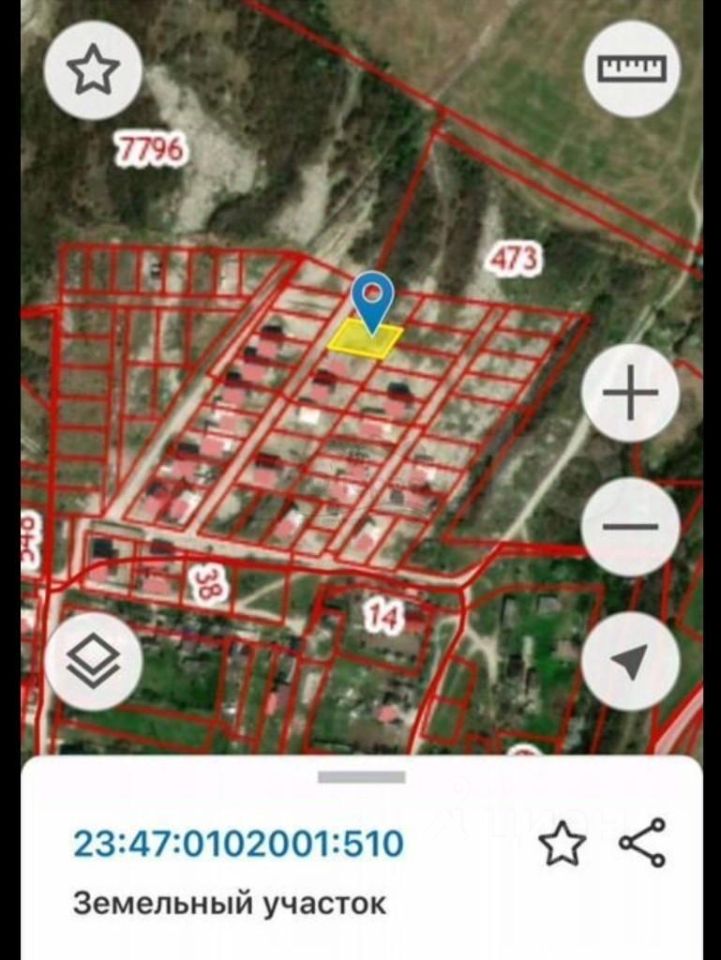Expand the bottom sheet using its handle
Screen dimensions: 721x960
pyautogui.click(x=361, y=777)
